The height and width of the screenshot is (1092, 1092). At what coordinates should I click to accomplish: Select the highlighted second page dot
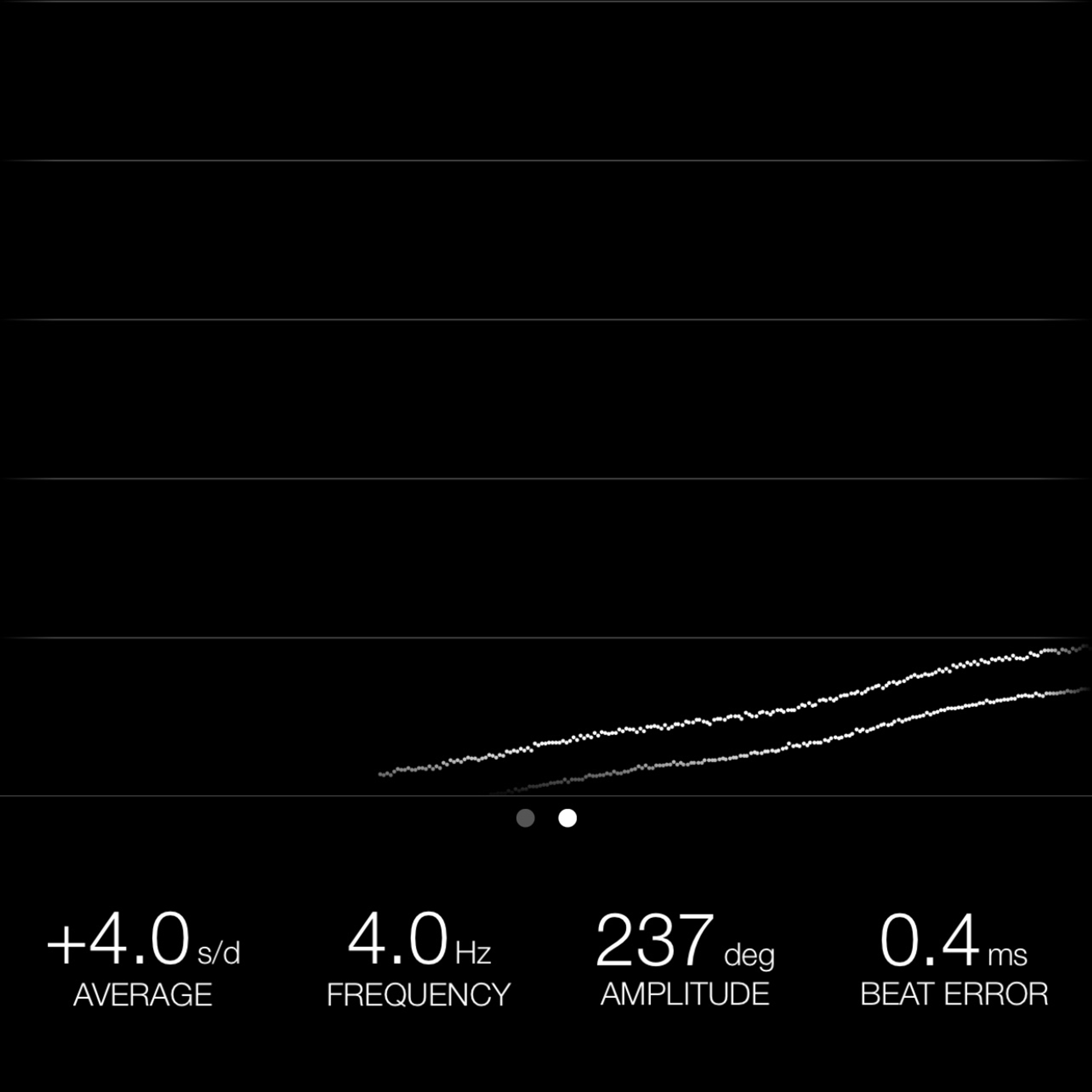(x=568, y=818)
